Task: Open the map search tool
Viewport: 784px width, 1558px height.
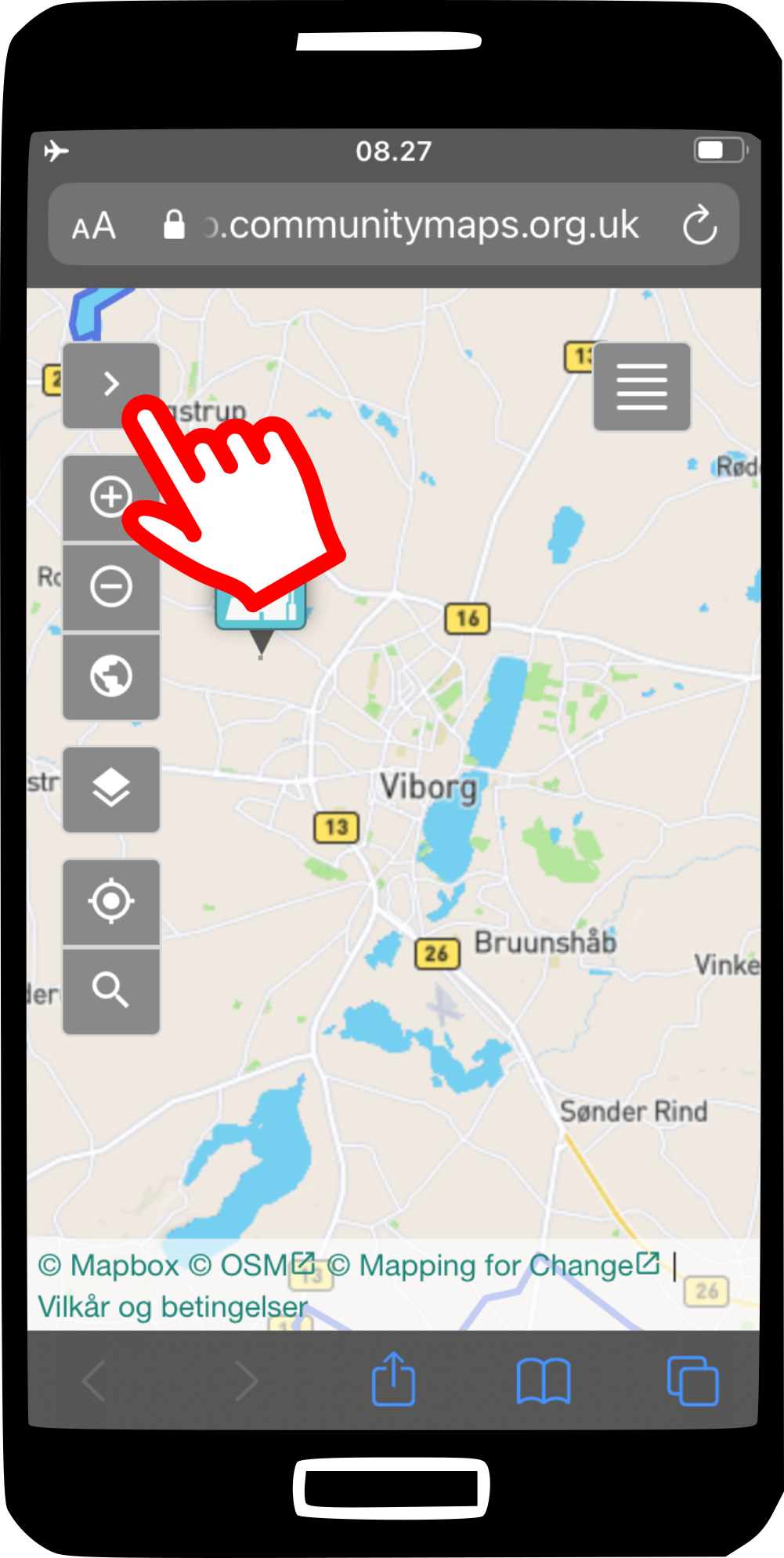Action: coord(111,991)
